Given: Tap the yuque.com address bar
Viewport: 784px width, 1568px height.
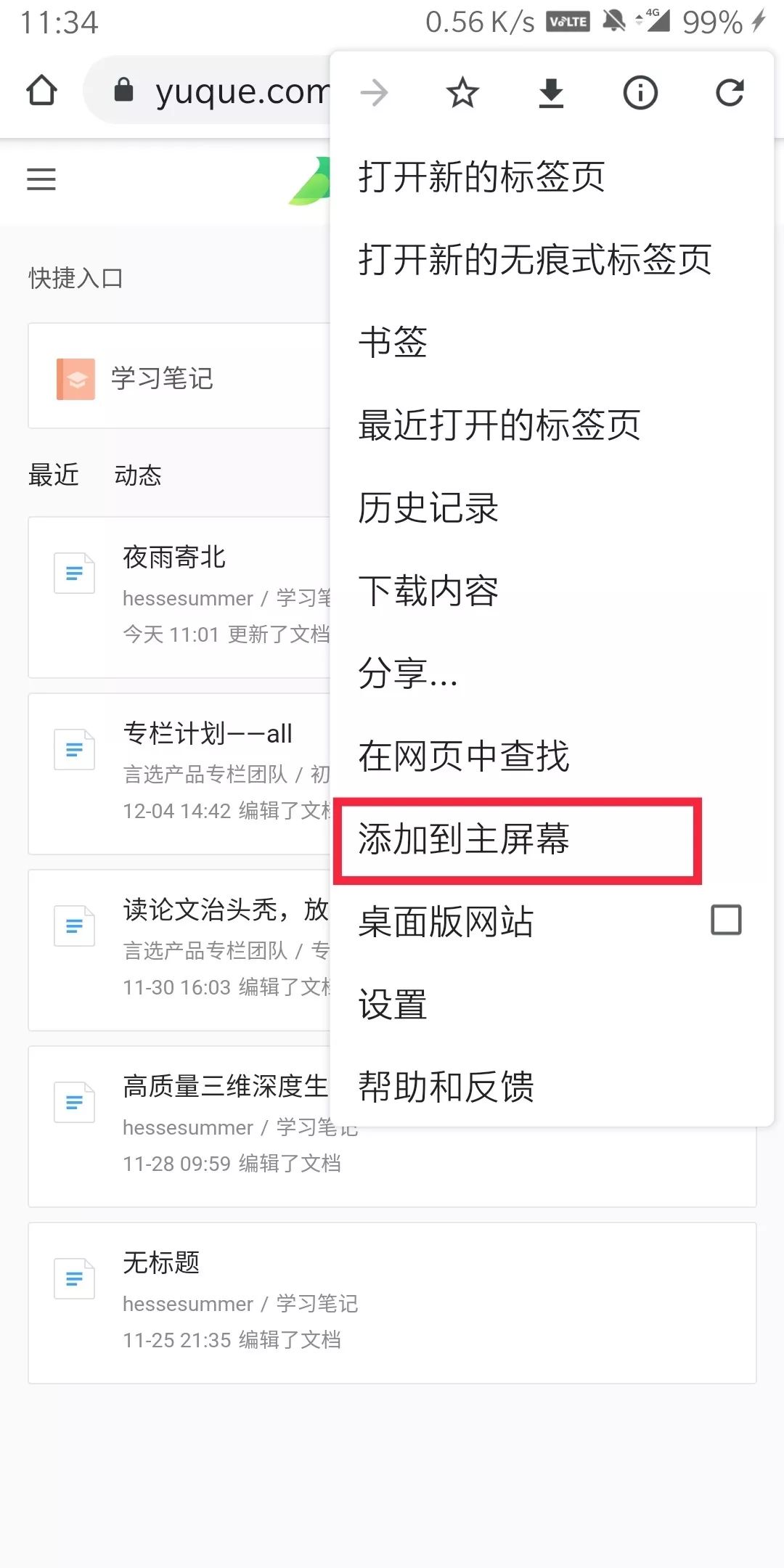Looking at the screenshot, I should [240, 91].
